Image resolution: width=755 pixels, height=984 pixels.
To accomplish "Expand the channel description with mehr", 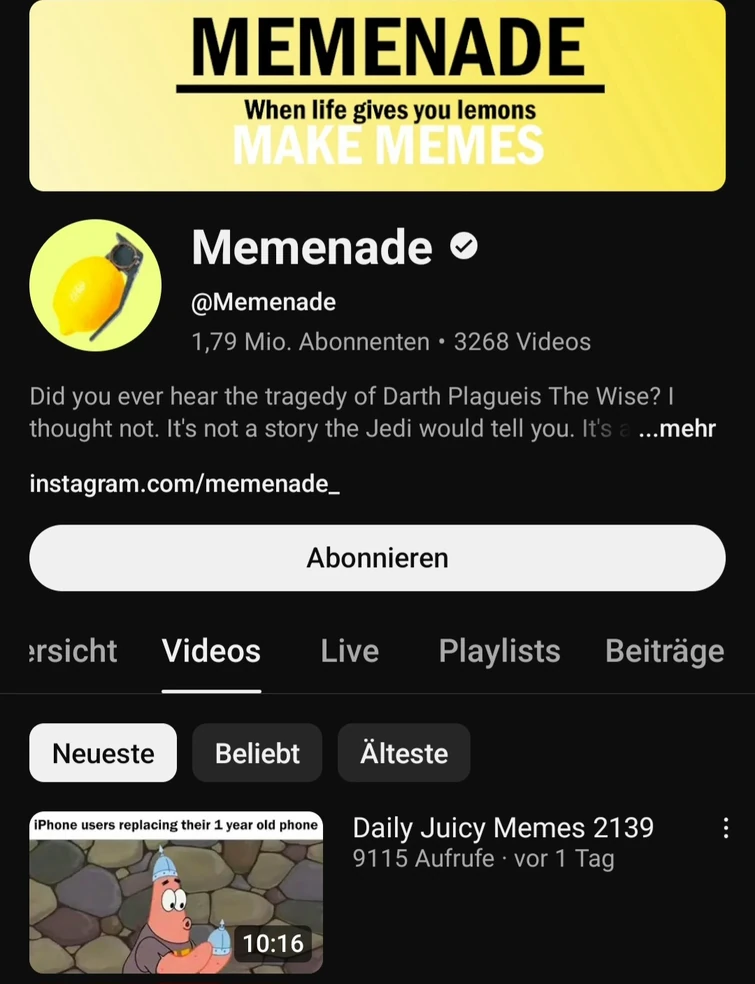I will point(677,429).
